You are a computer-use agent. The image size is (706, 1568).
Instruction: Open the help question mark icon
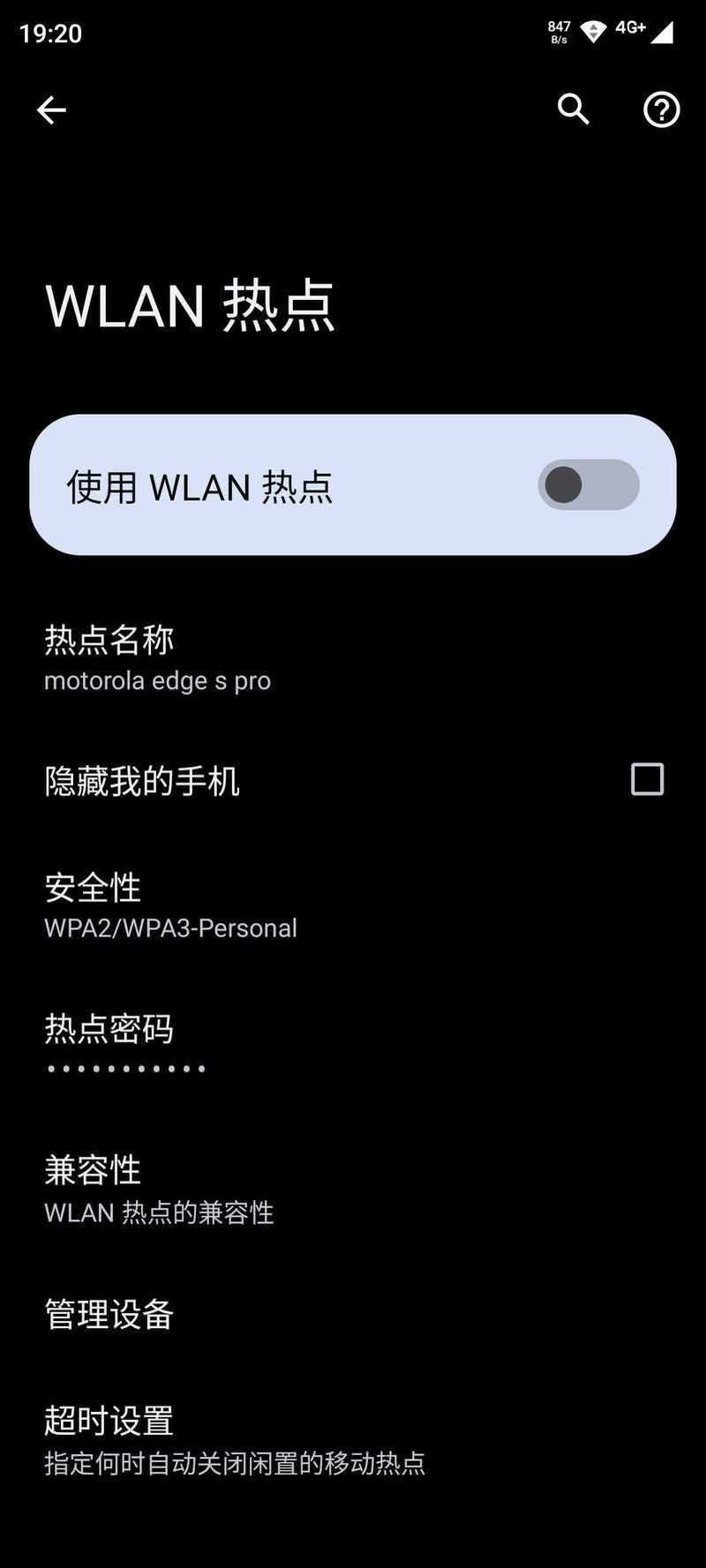coord(661,110)
